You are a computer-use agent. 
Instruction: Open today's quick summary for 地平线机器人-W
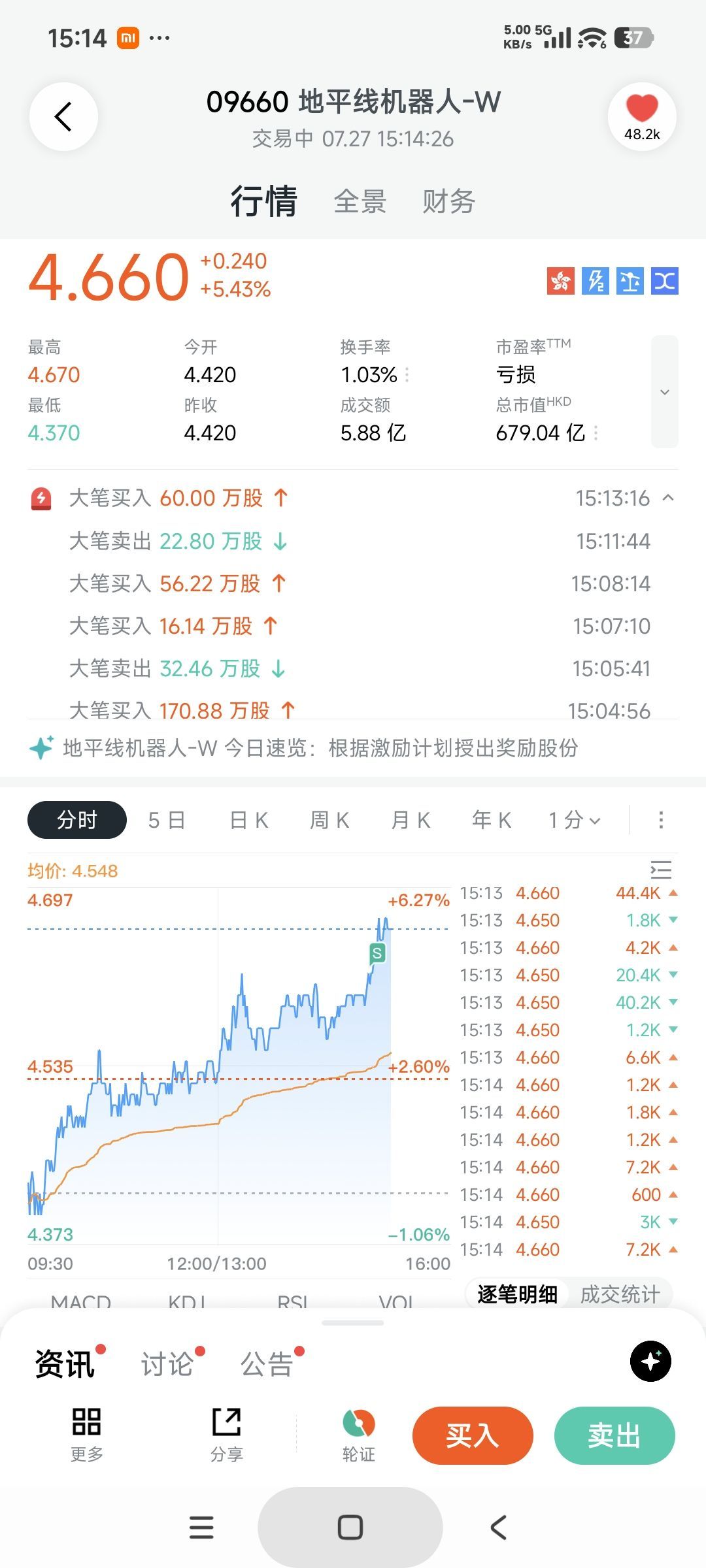pyautogui.click(x=305, y=748)
